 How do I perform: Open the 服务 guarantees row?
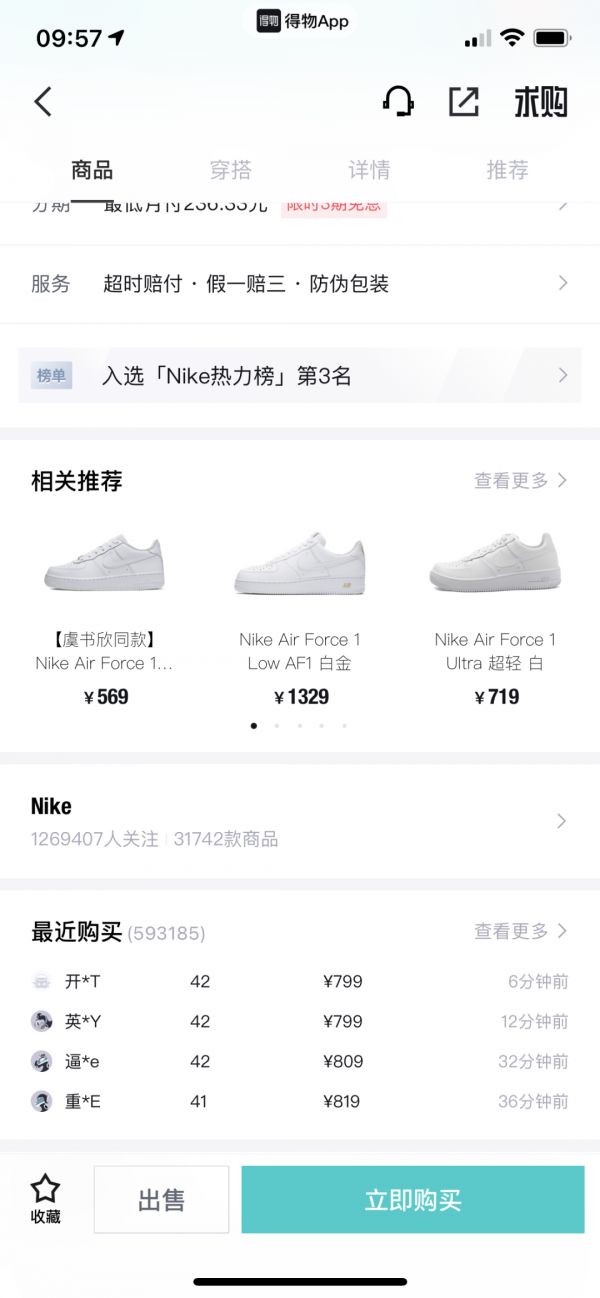pyautogui.click(x=300, y=284)
